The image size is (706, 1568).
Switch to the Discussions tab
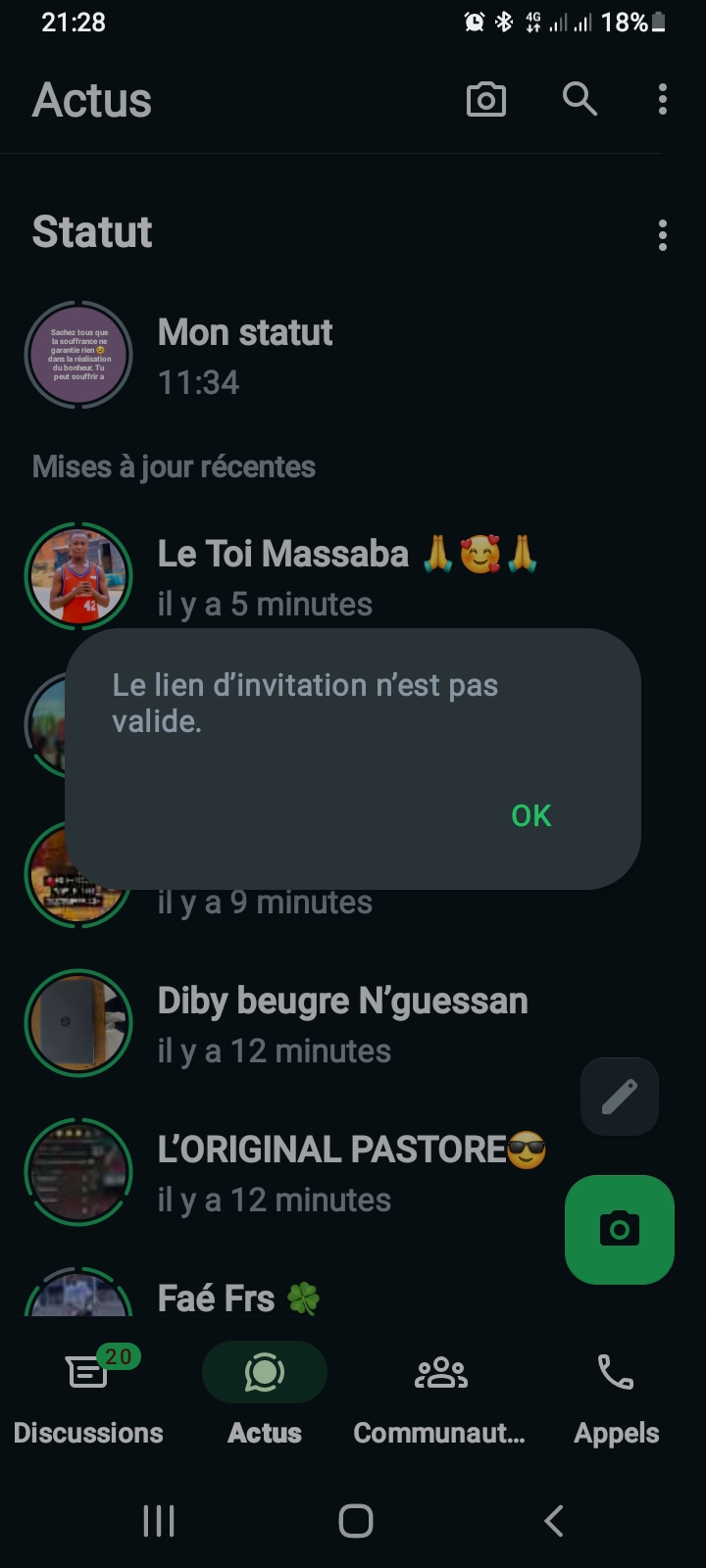click(x=88, y=1392)
